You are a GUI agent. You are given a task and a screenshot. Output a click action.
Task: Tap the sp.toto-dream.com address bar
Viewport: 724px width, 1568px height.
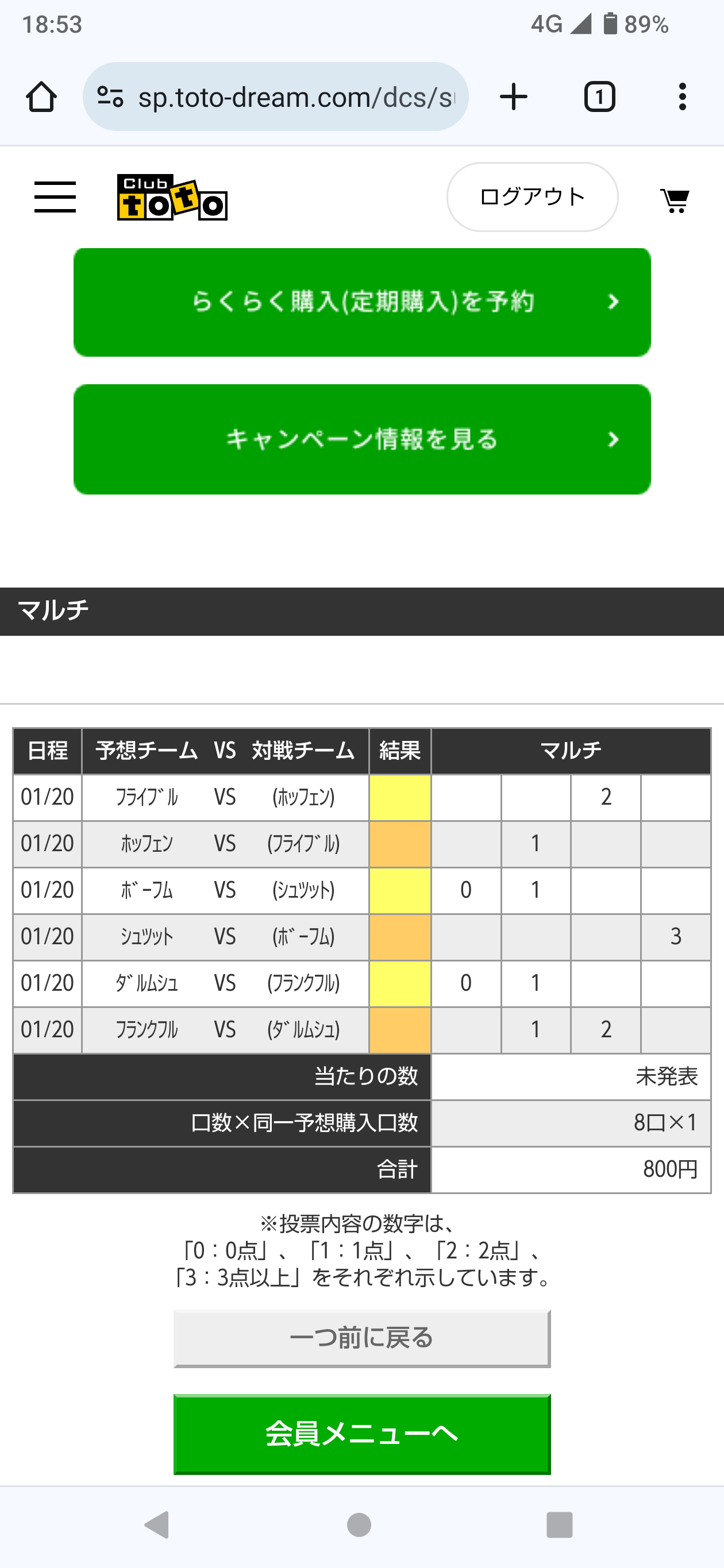point(275,97)
